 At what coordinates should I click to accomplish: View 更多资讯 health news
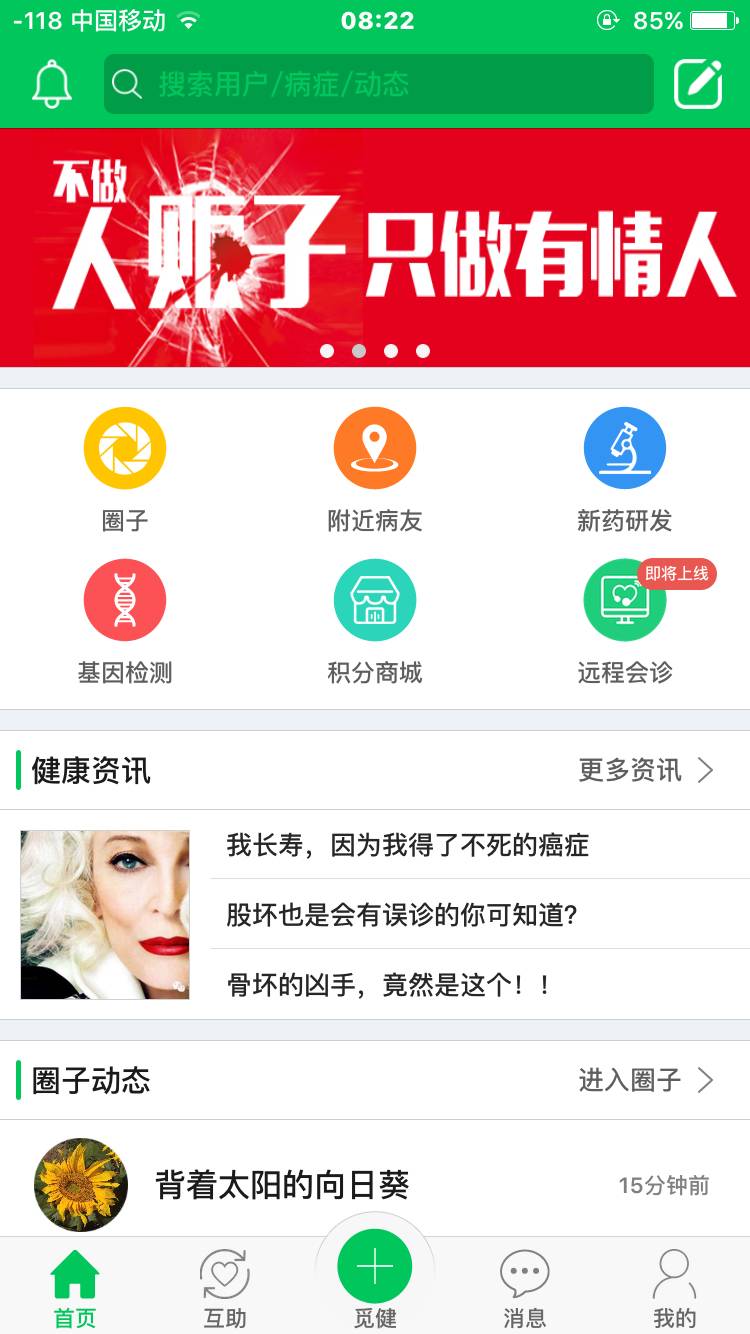tap(646, 770)
